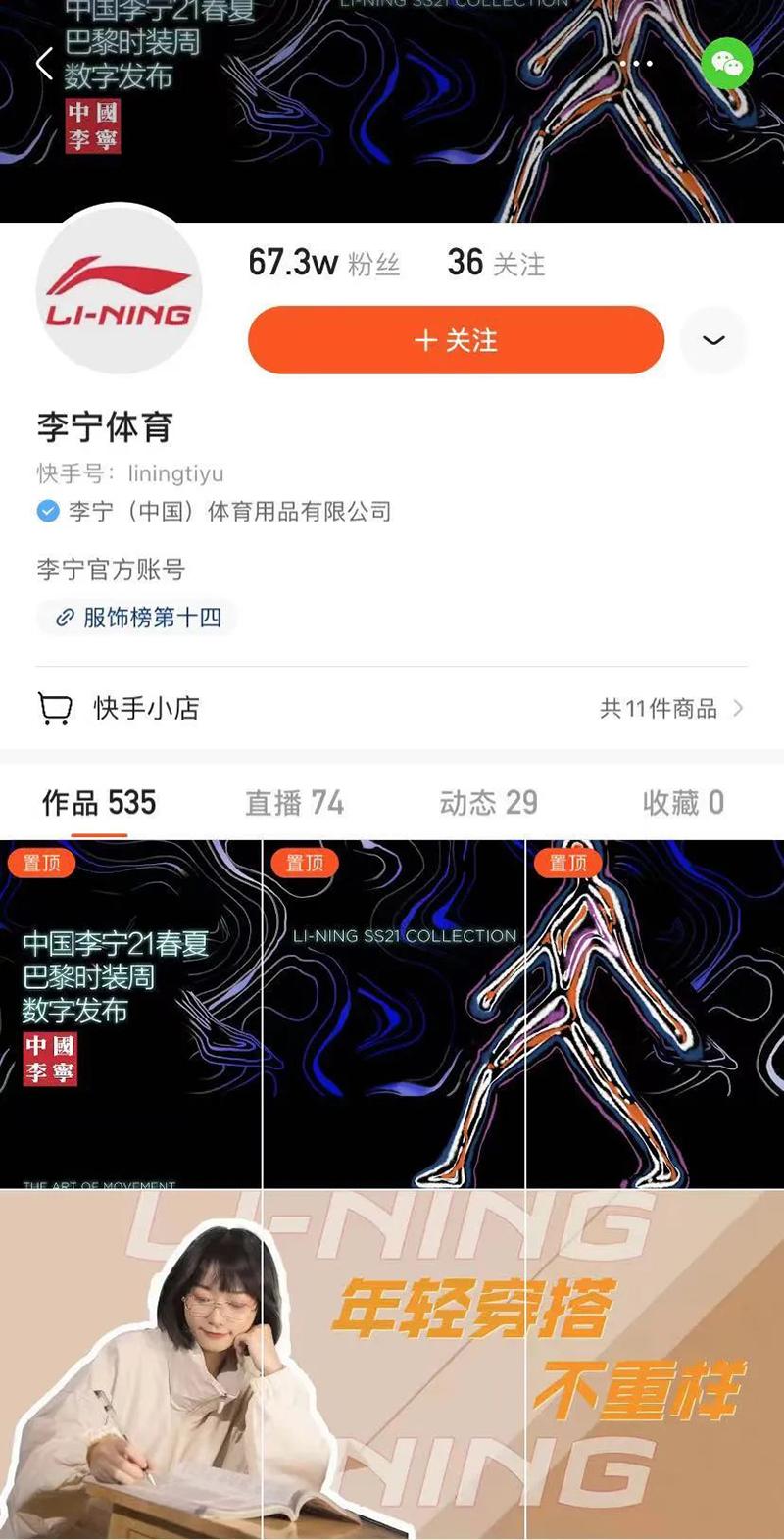Follow 李宁体育 with the 关注 button

click(x=456, y=340)
